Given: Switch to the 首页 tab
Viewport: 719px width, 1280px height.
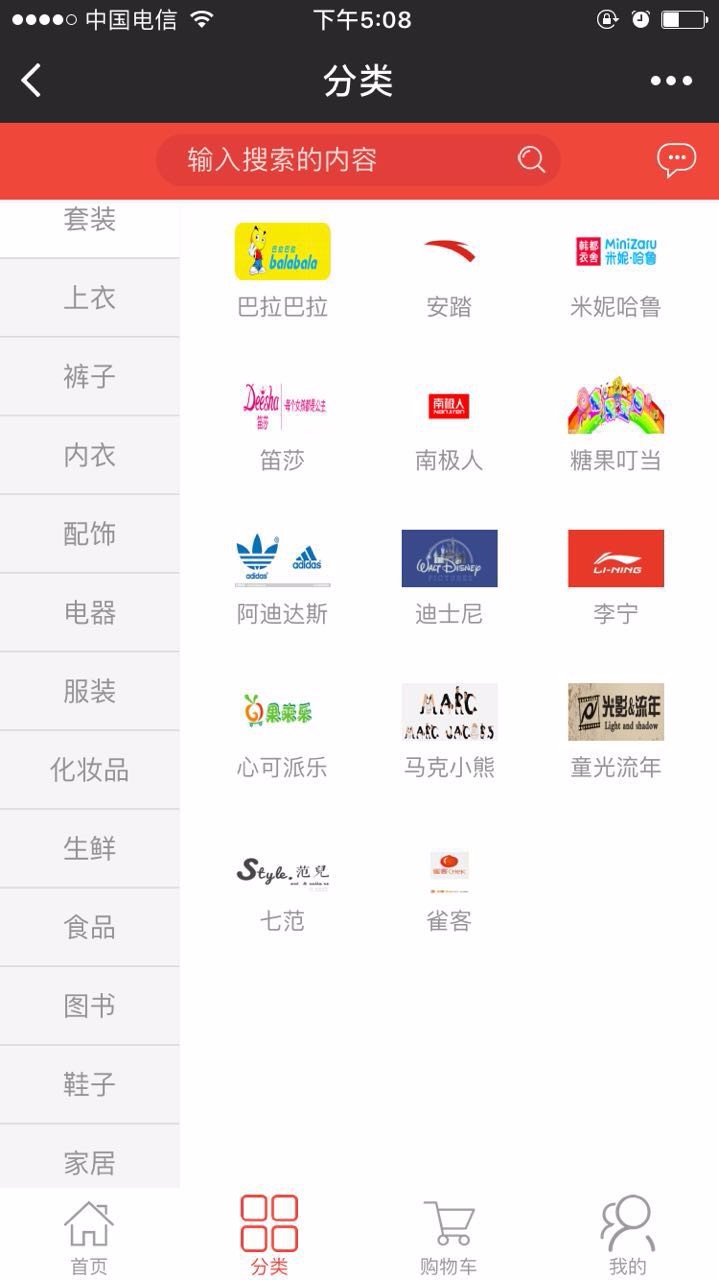Looking at the screenshot, I should [89, 1236].
